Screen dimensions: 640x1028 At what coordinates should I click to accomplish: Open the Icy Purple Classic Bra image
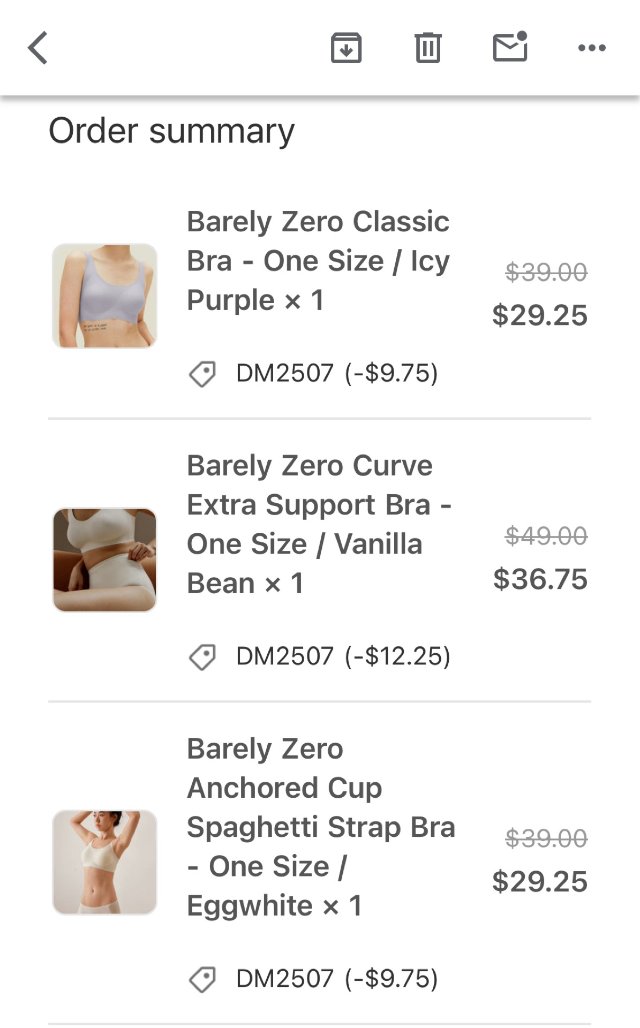(105, 296)
